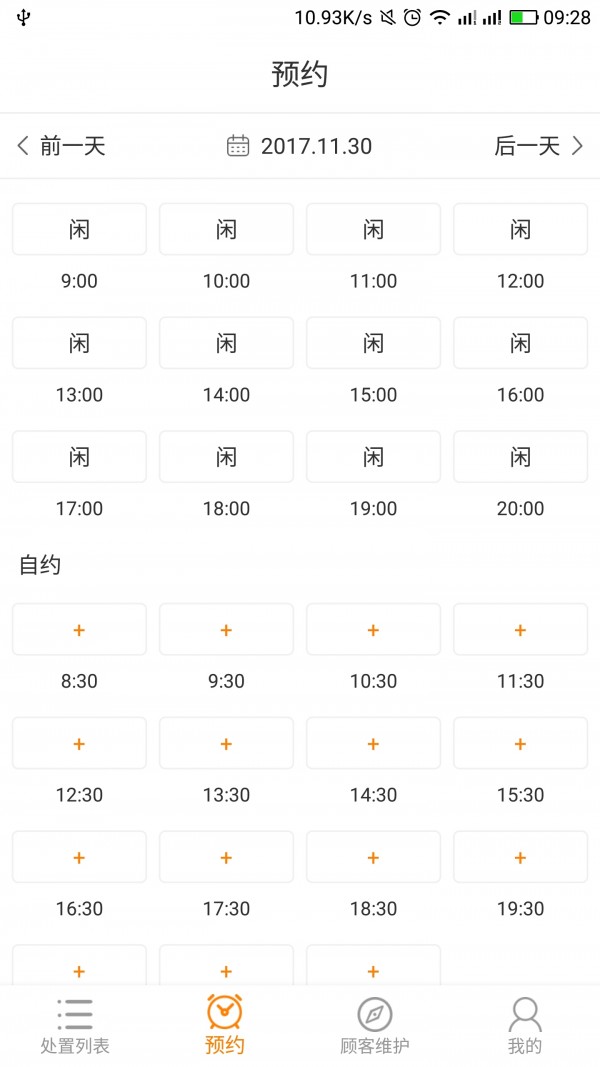Image resolution: width=600 pixels, height=1067 pixels.
Task: Switch to the 处置列表 tab
Action: tap(75, 1026)
